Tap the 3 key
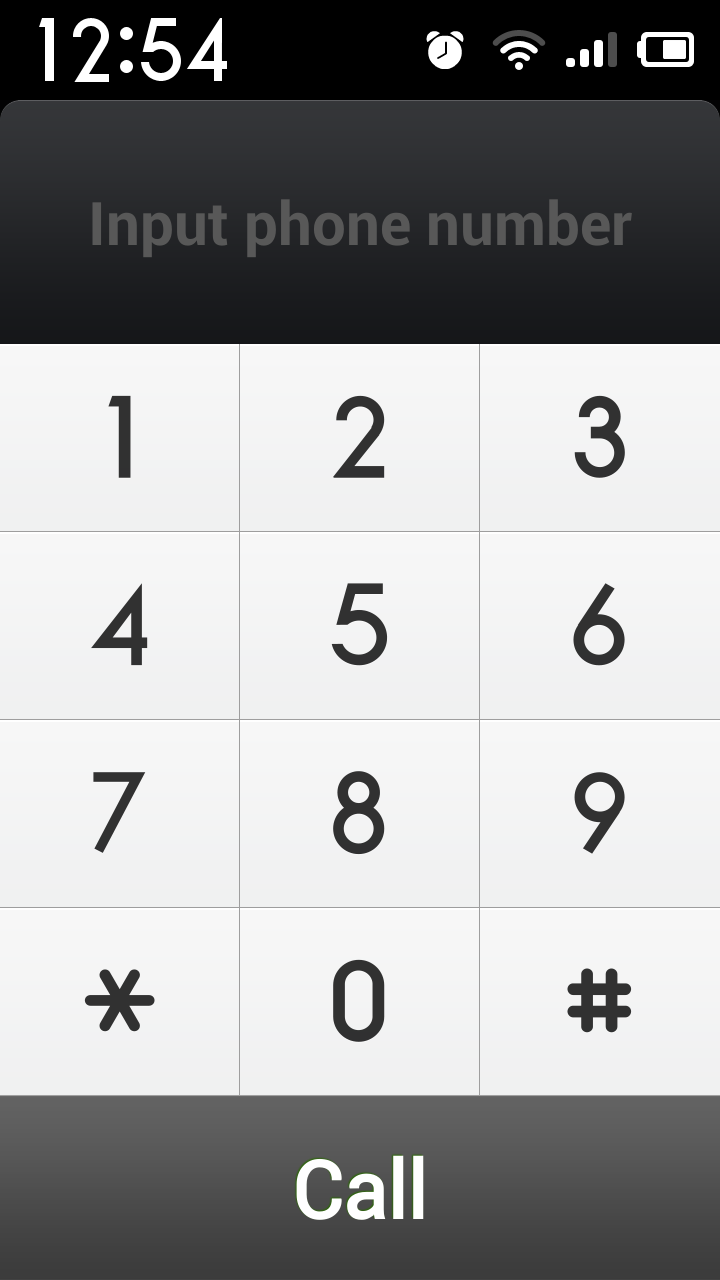 coord(600,438)
